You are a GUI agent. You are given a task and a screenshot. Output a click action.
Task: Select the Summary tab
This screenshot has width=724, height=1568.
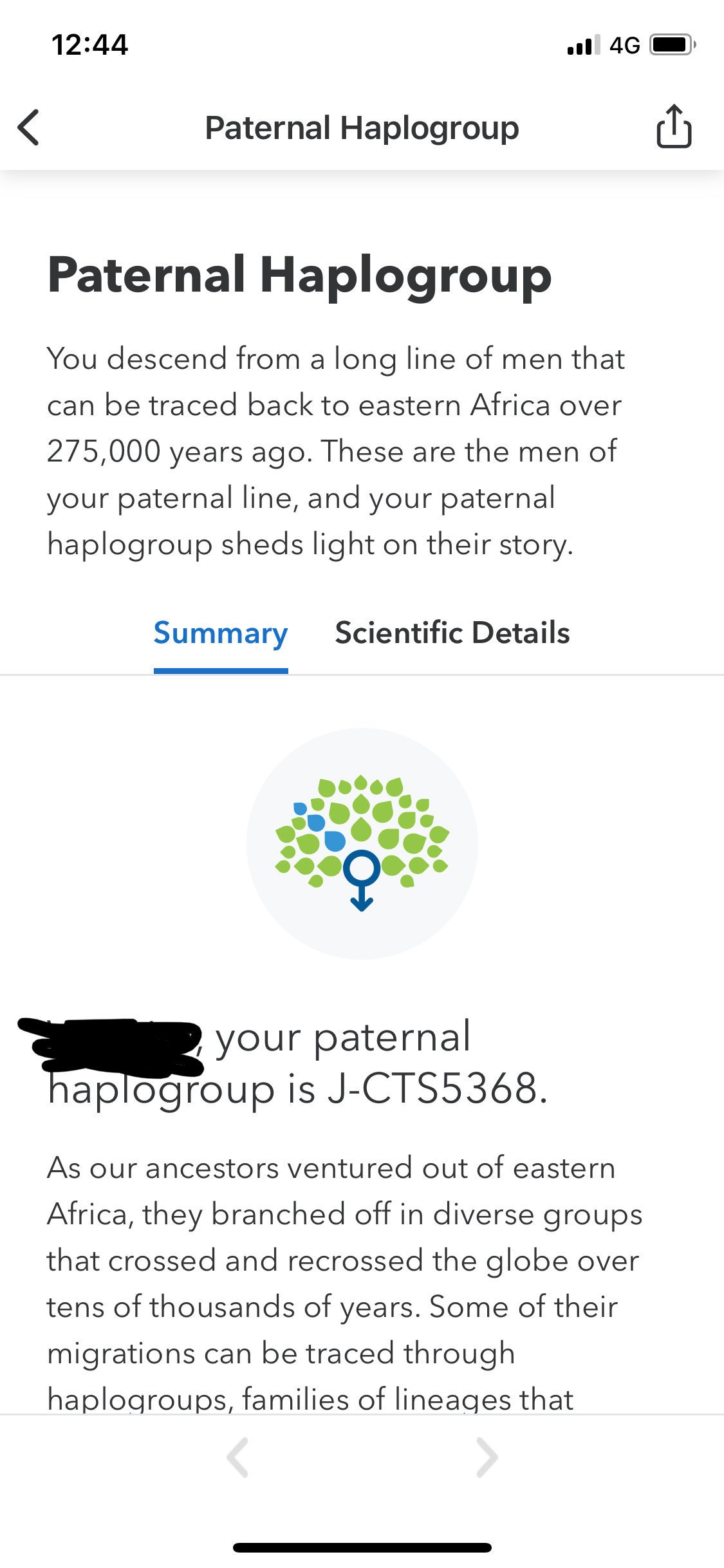coord(221,634)
